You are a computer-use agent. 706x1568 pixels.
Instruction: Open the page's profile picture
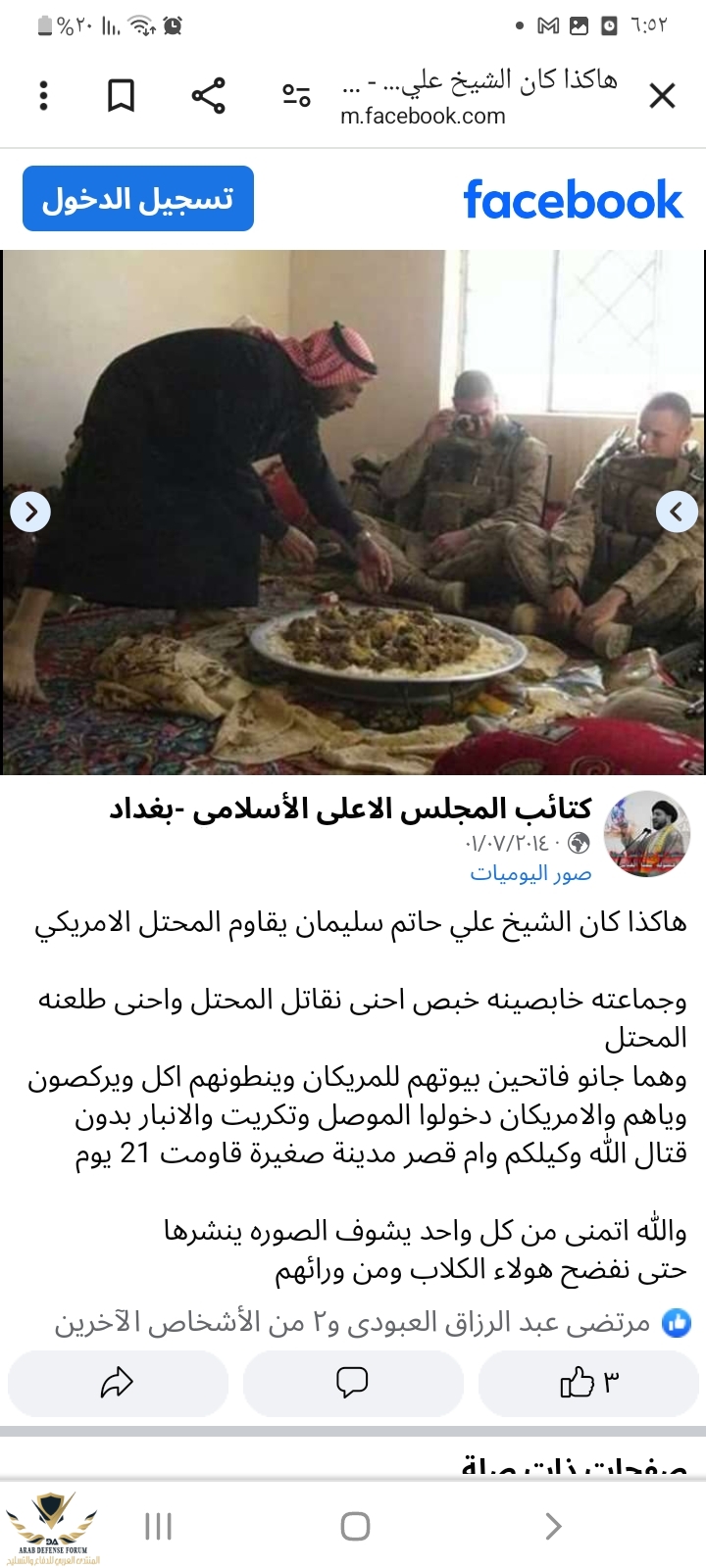647,834
